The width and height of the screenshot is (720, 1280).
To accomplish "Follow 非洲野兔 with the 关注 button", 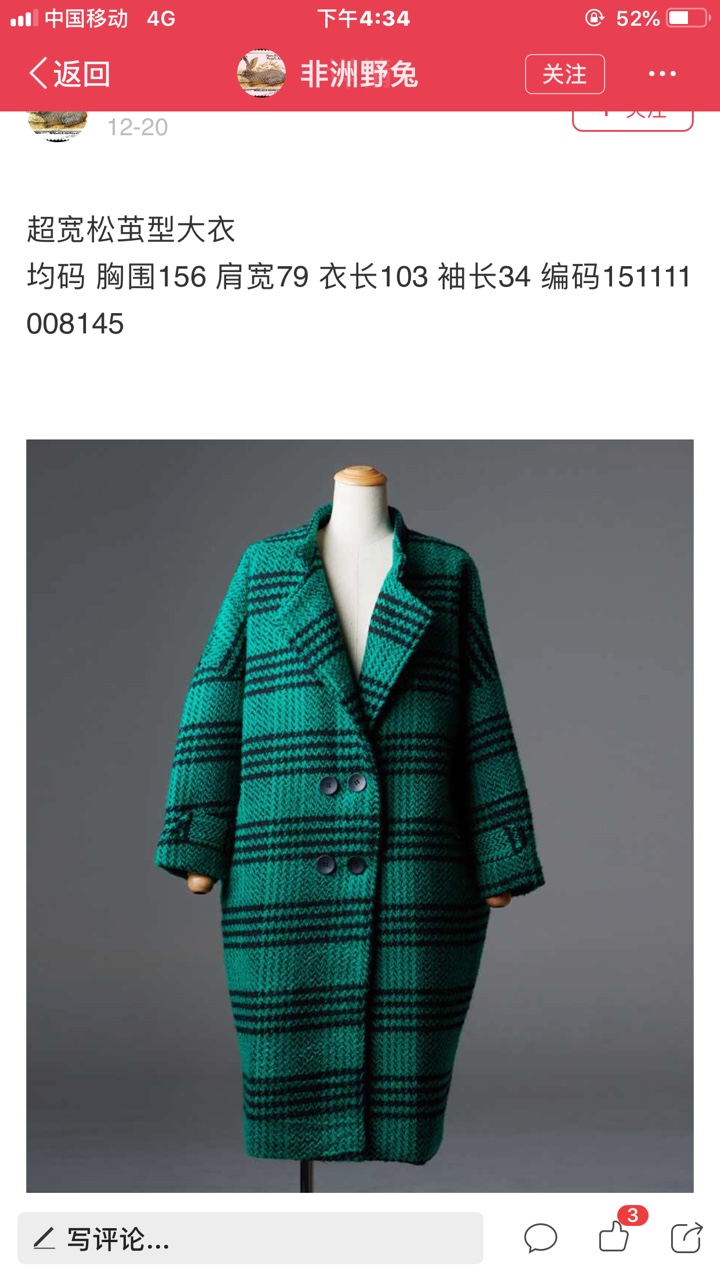I will point(565,74).
